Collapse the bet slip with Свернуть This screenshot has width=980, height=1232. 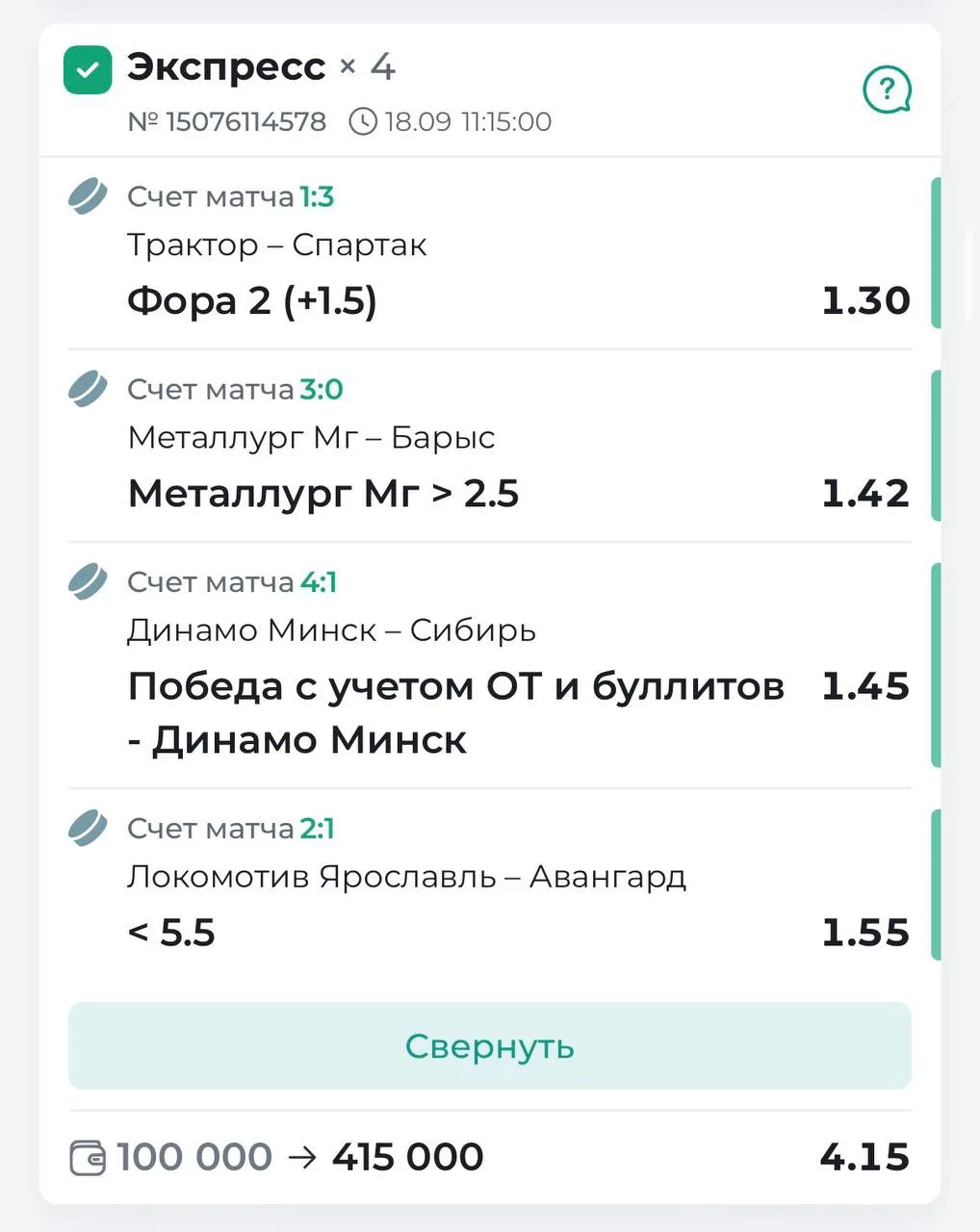coord(490,1046)
